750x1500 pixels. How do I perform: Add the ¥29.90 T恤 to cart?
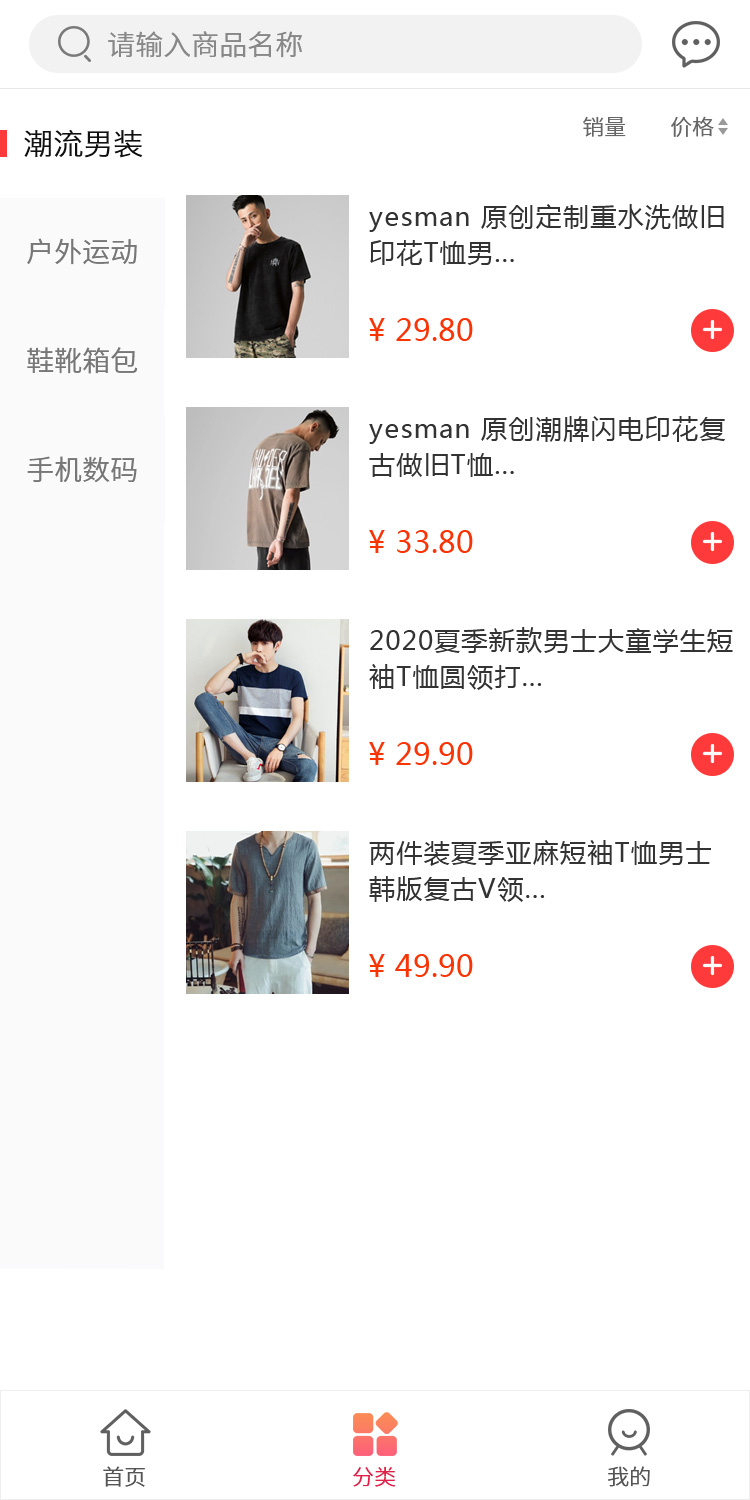(x=712, y=755)
